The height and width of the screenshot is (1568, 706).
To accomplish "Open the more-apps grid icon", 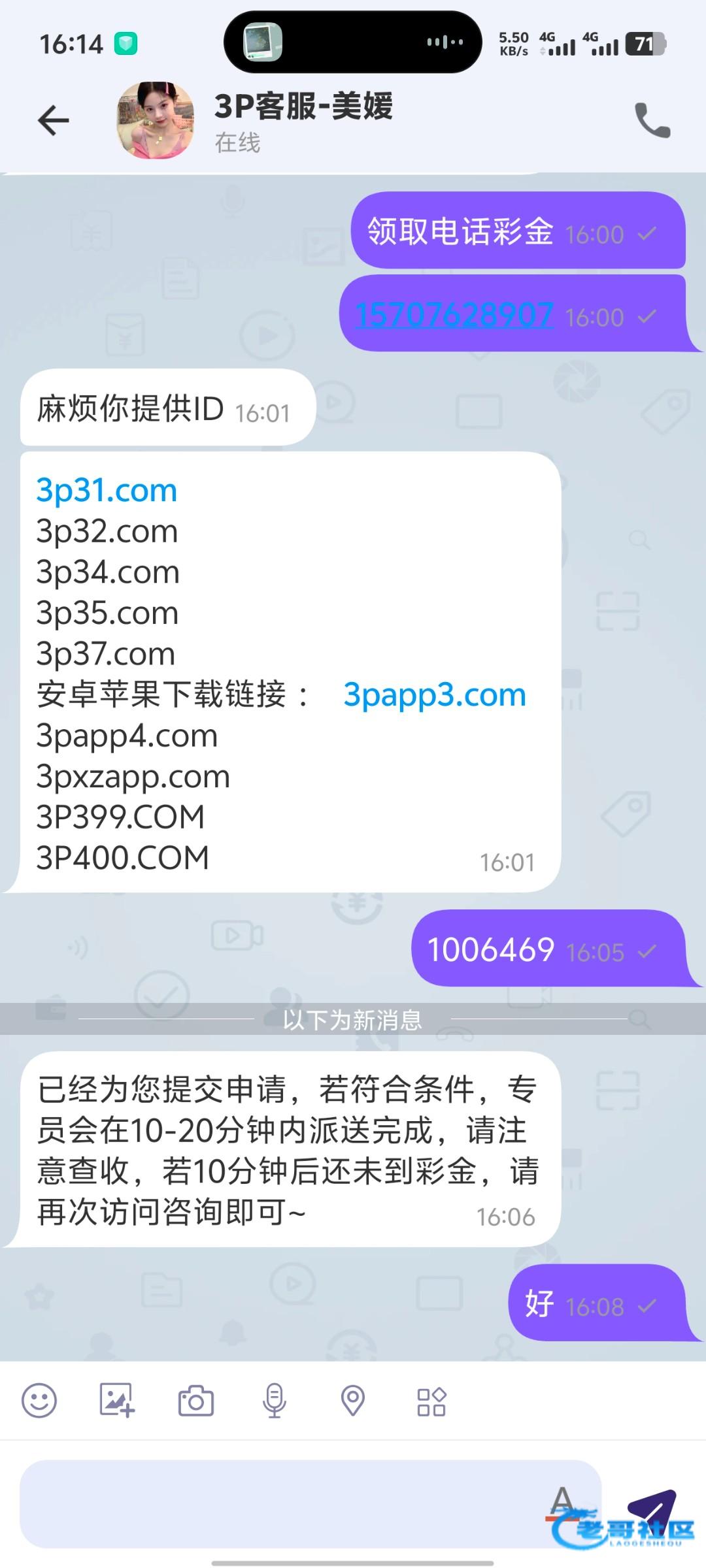I will pyautogui.click(x=431, y=1401).
